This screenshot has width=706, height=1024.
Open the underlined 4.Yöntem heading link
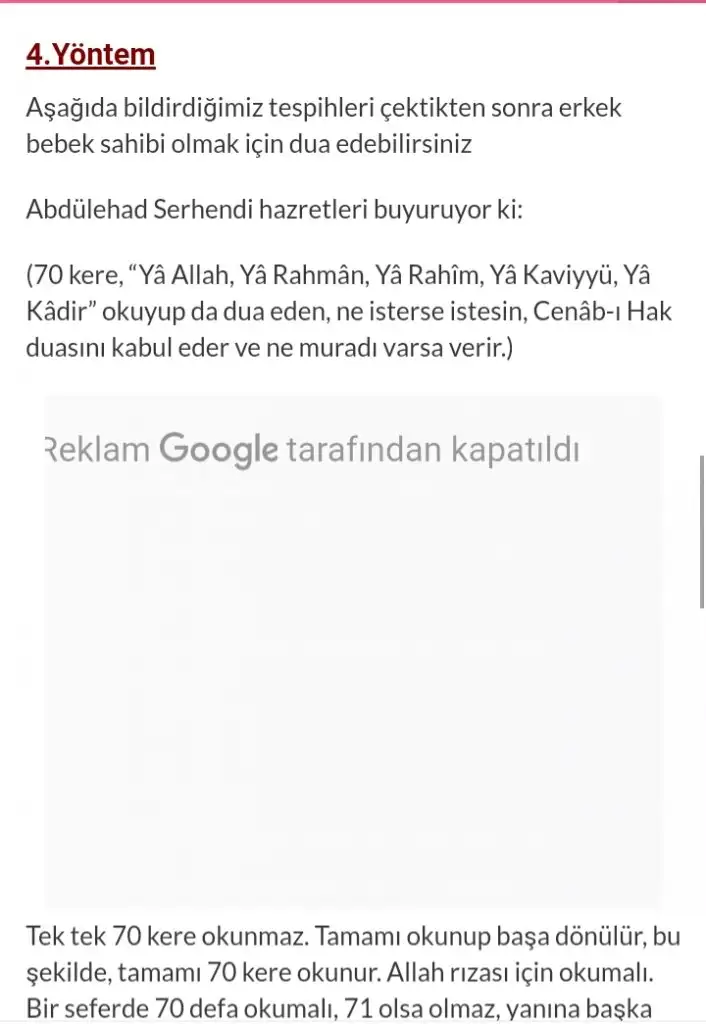[x=90, y=54]
